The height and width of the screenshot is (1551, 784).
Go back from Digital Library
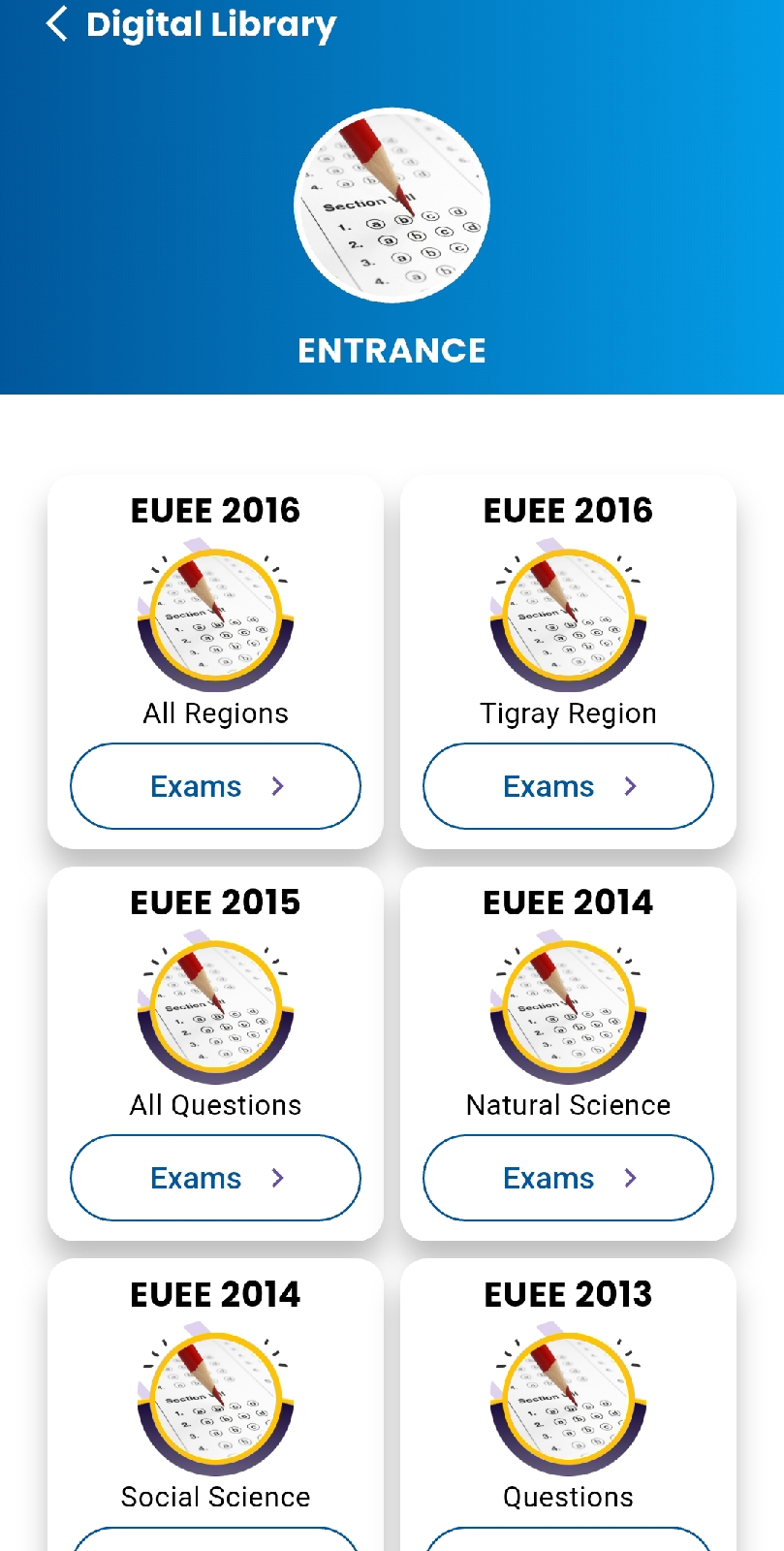point(56,24)
